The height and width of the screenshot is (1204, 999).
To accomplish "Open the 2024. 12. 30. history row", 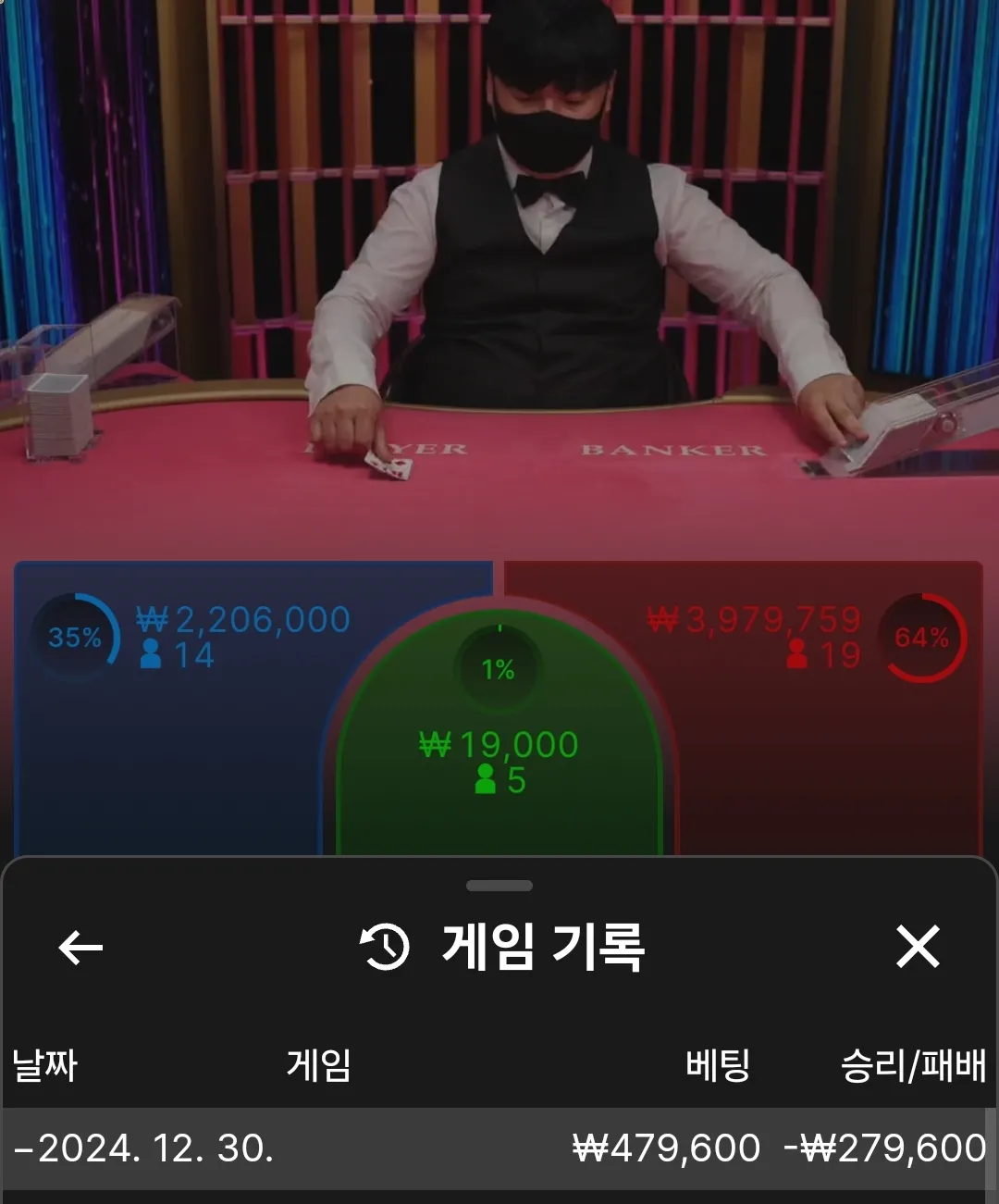I will point(499,1148).
